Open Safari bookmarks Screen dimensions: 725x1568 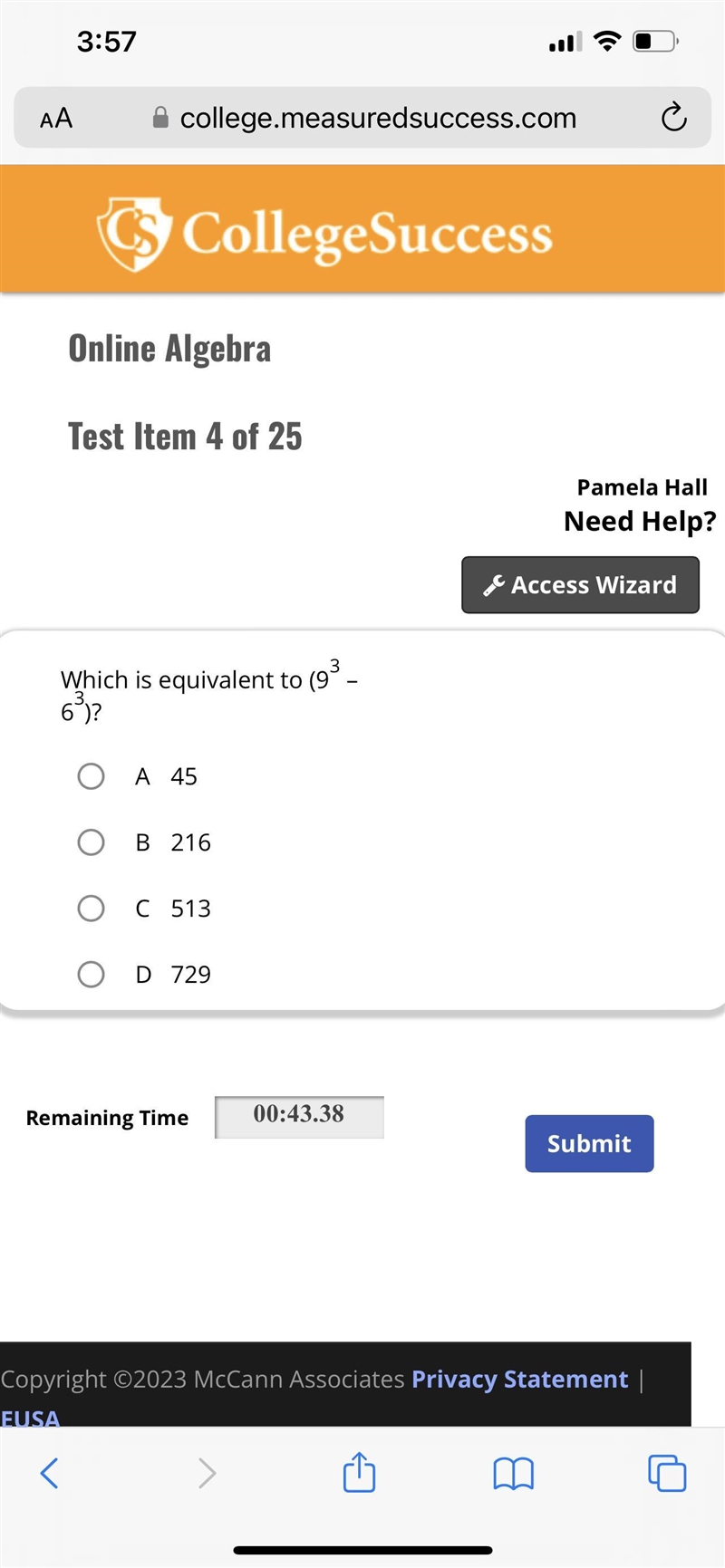click(x=514, y=1474)
